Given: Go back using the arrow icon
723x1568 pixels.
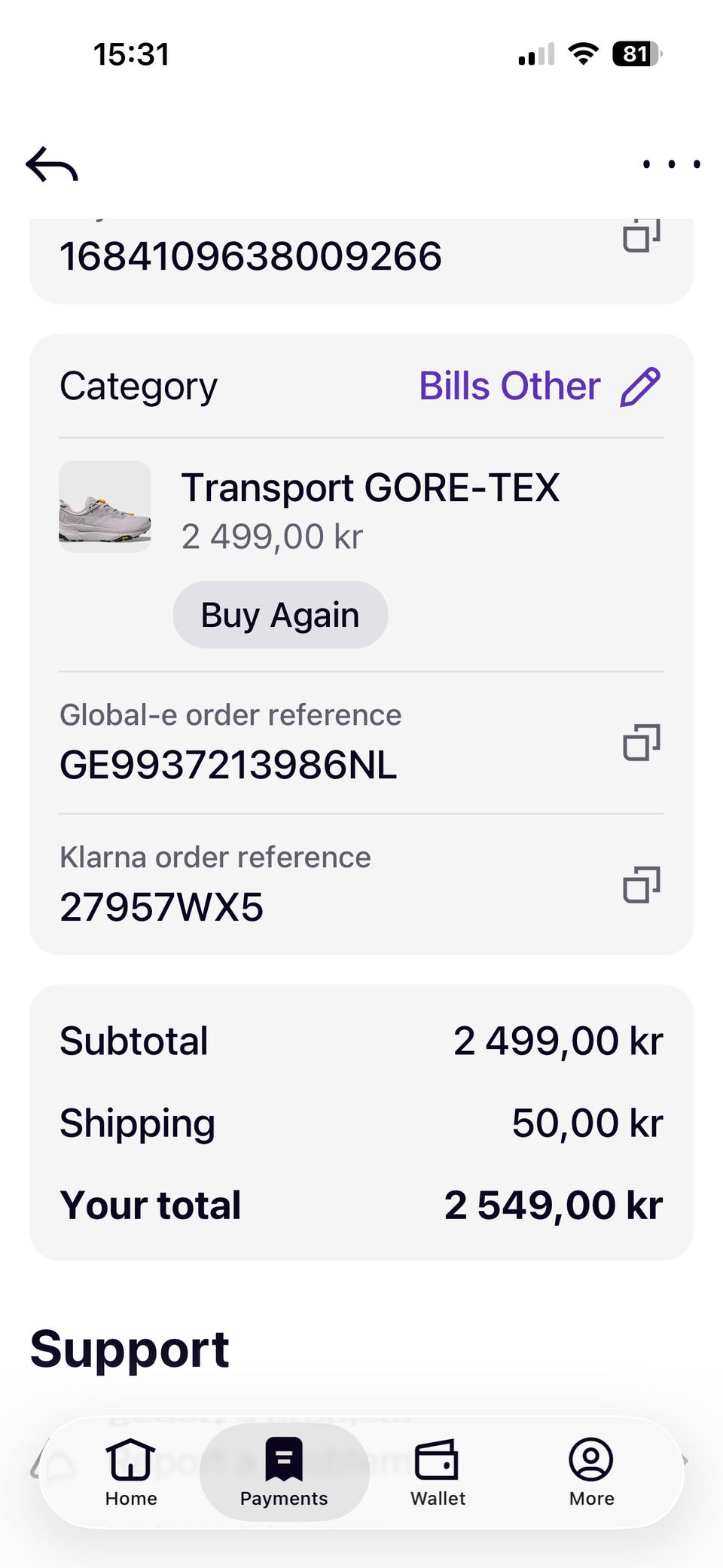Looking at the screenshot, I should 52,164.
